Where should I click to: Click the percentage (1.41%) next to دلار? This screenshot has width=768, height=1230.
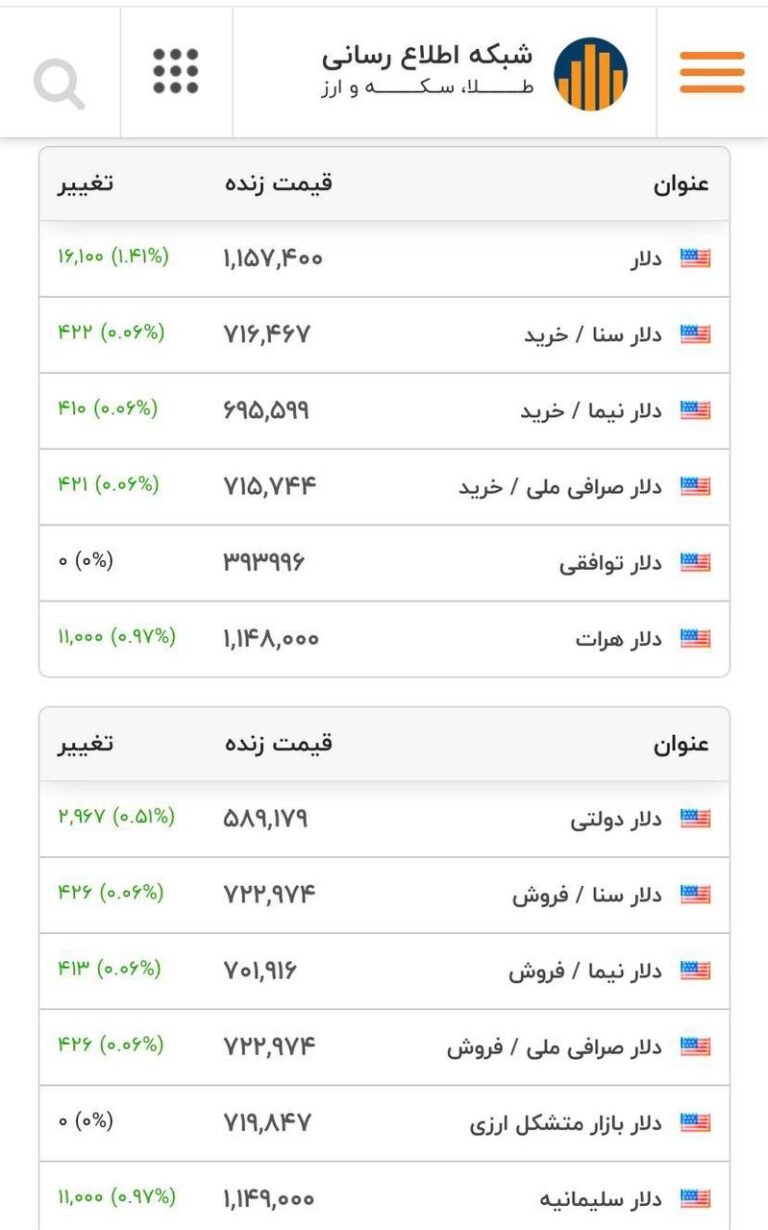click(x=138, y=257)
